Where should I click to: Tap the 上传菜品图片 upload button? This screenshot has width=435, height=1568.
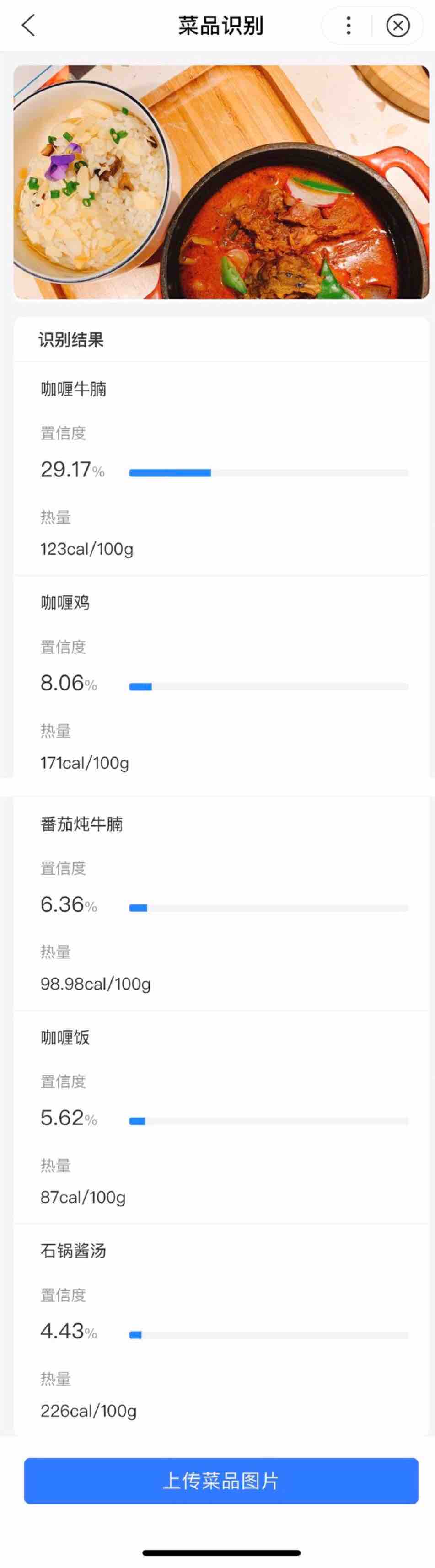point(220,1480)
